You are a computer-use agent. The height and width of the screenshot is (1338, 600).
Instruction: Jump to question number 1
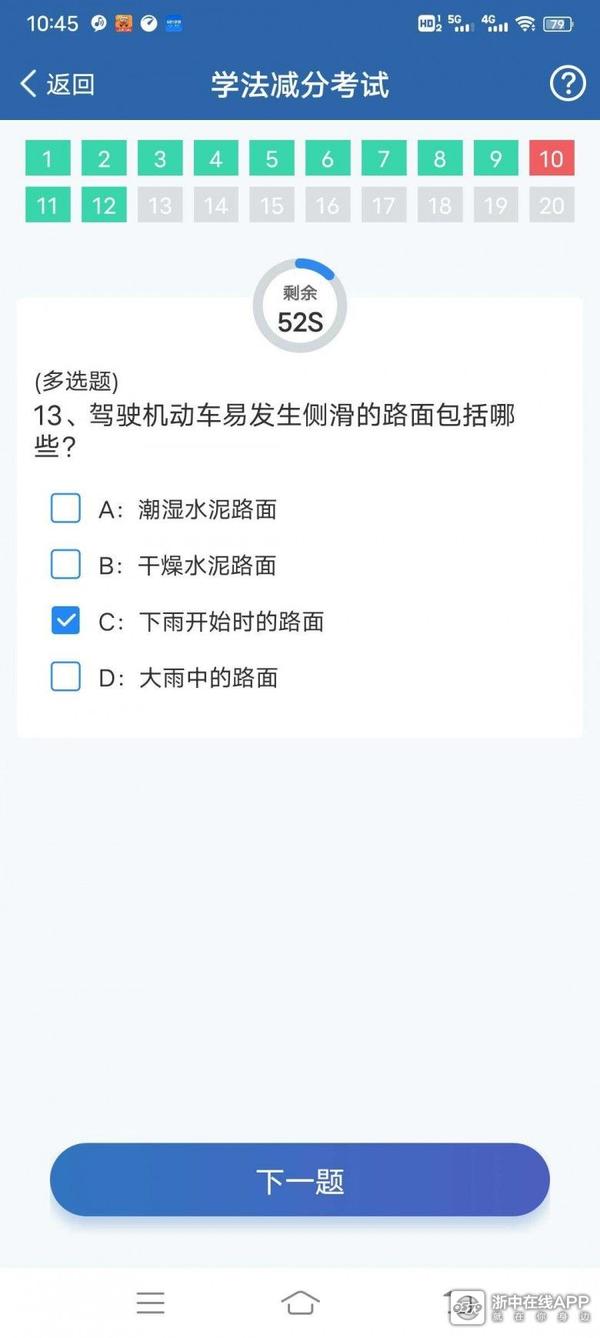48,158
